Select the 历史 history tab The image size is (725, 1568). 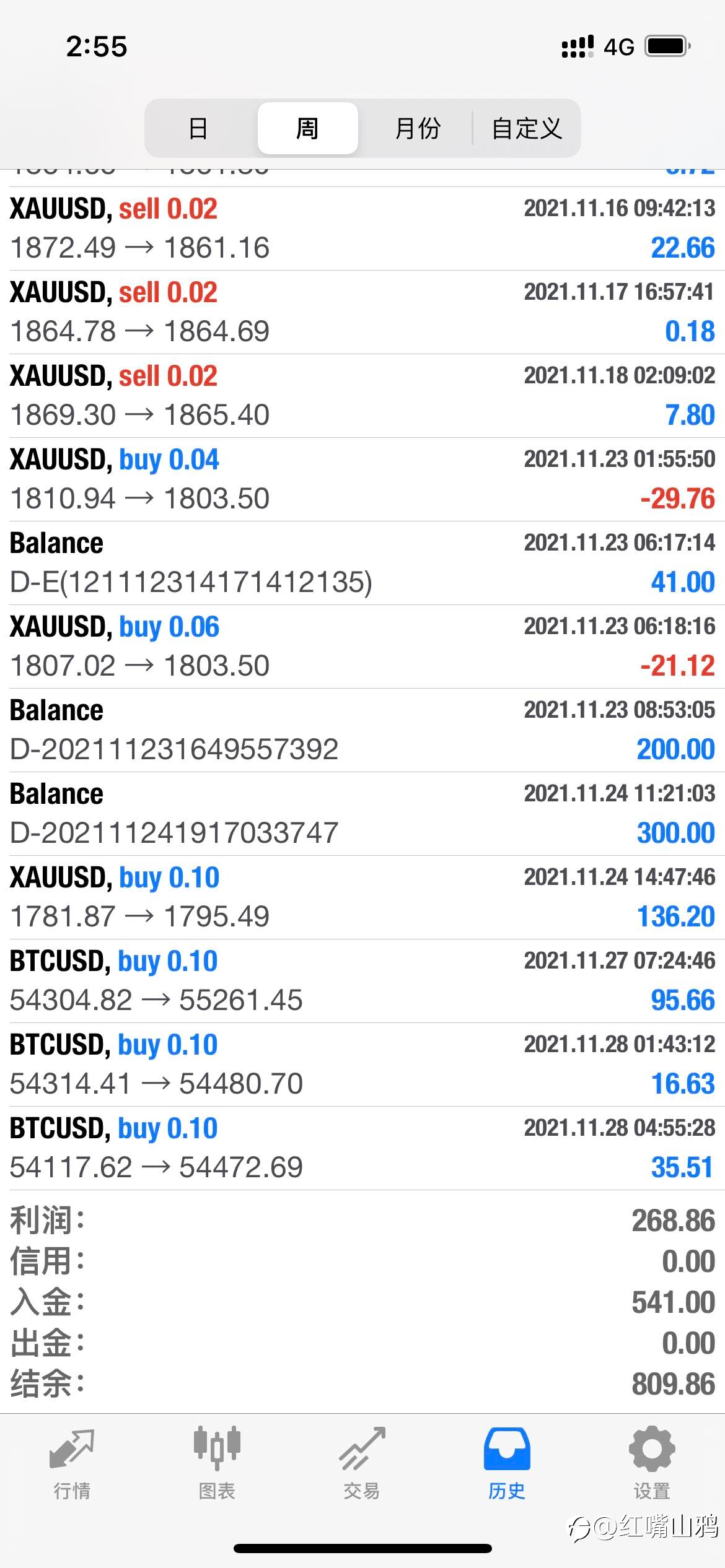point(507,1464)
